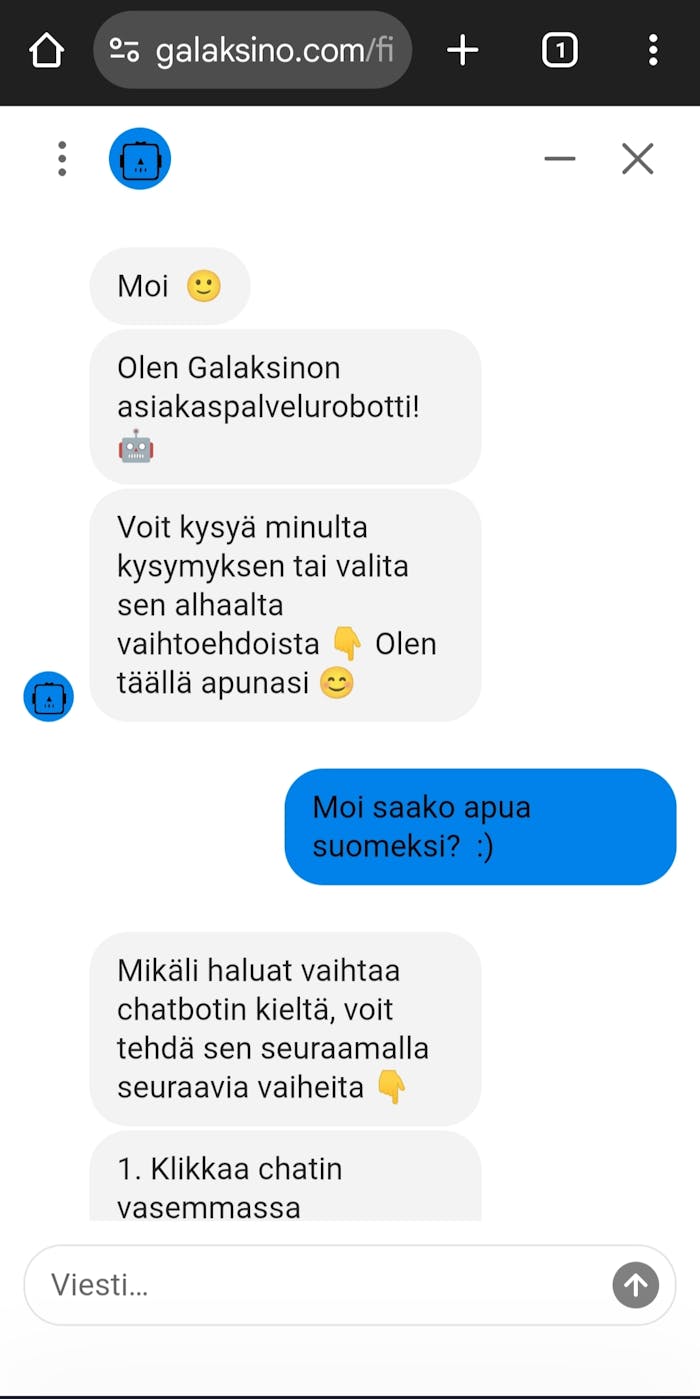
Task: Minimize the chat window
Action: [560, 159]
